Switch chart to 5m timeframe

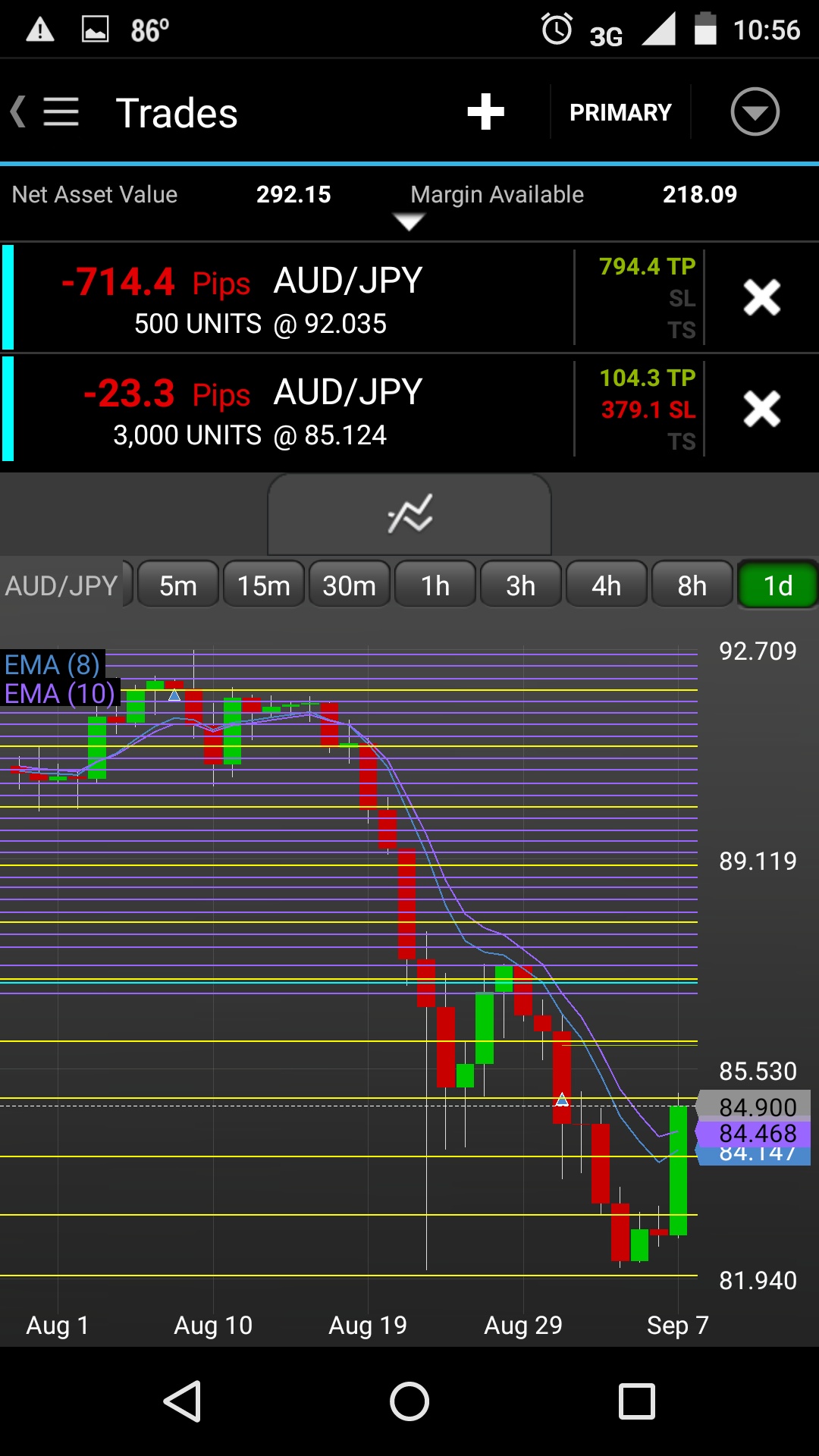[178, 585]
